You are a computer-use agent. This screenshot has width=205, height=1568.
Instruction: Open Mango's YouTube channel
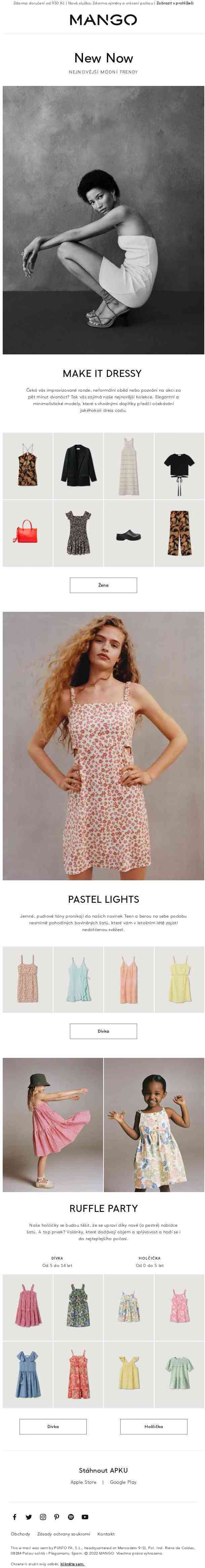click(85, 1517)
